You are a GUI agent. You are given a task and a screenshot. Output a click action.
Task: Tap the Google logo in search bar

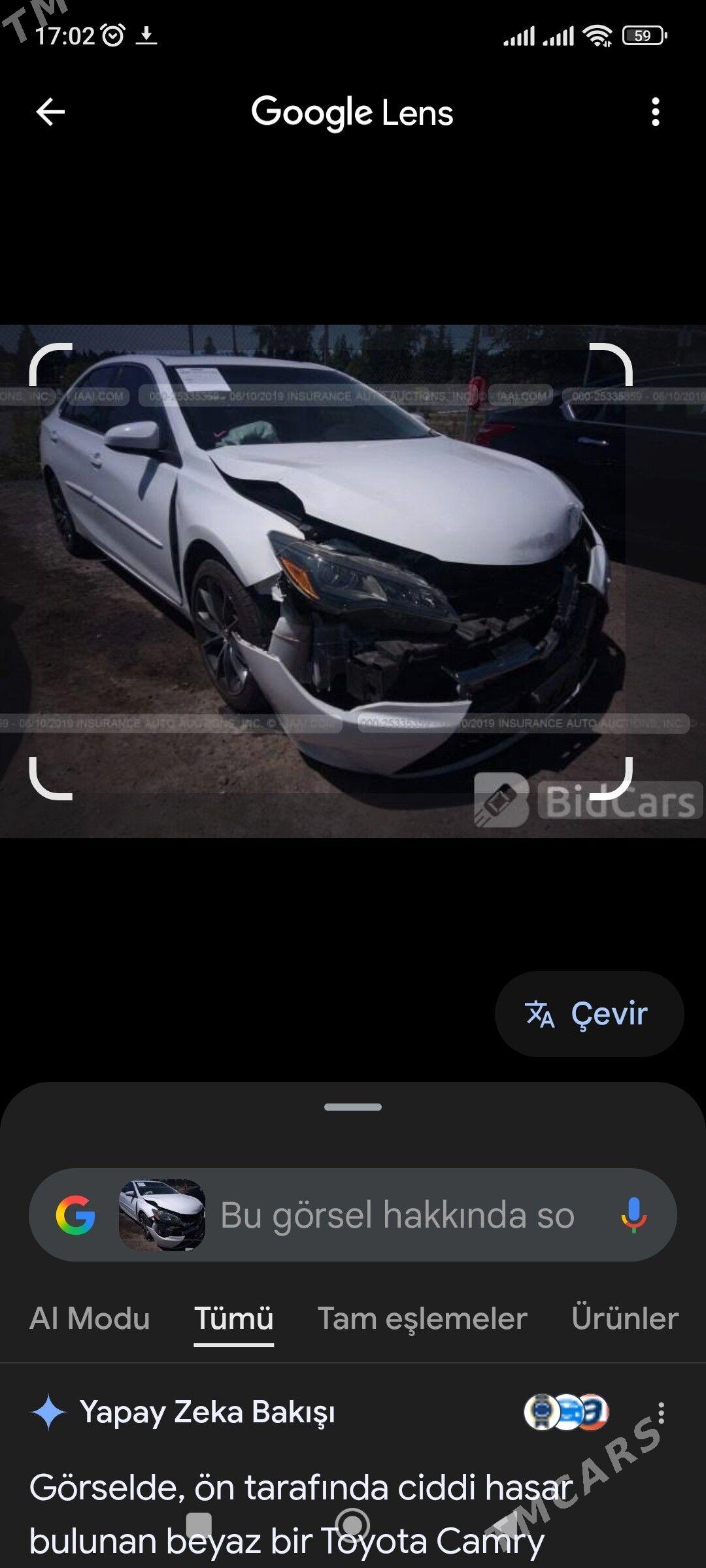coord(76,1215)
